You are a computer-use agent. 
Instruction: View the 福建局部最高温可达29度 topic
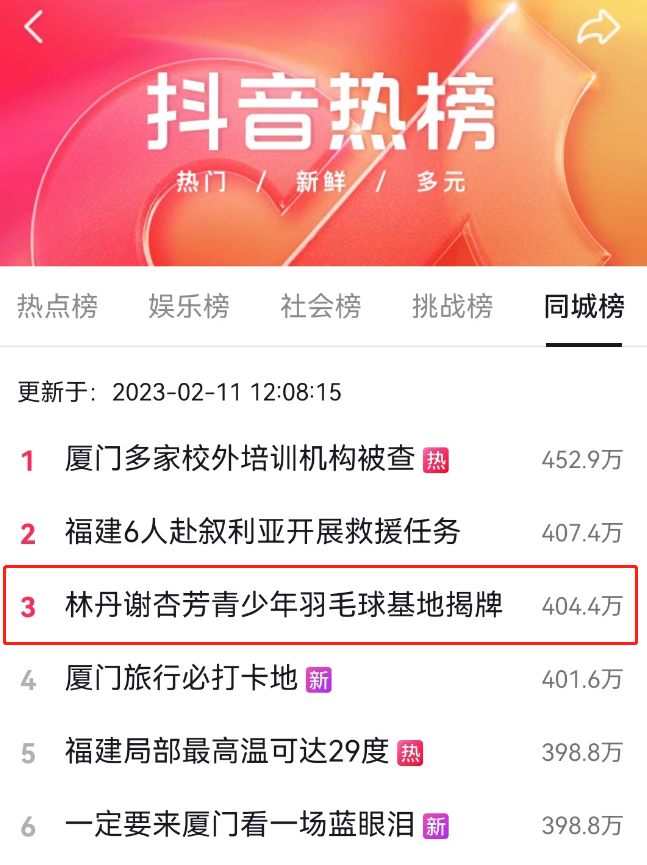[227, 752]
